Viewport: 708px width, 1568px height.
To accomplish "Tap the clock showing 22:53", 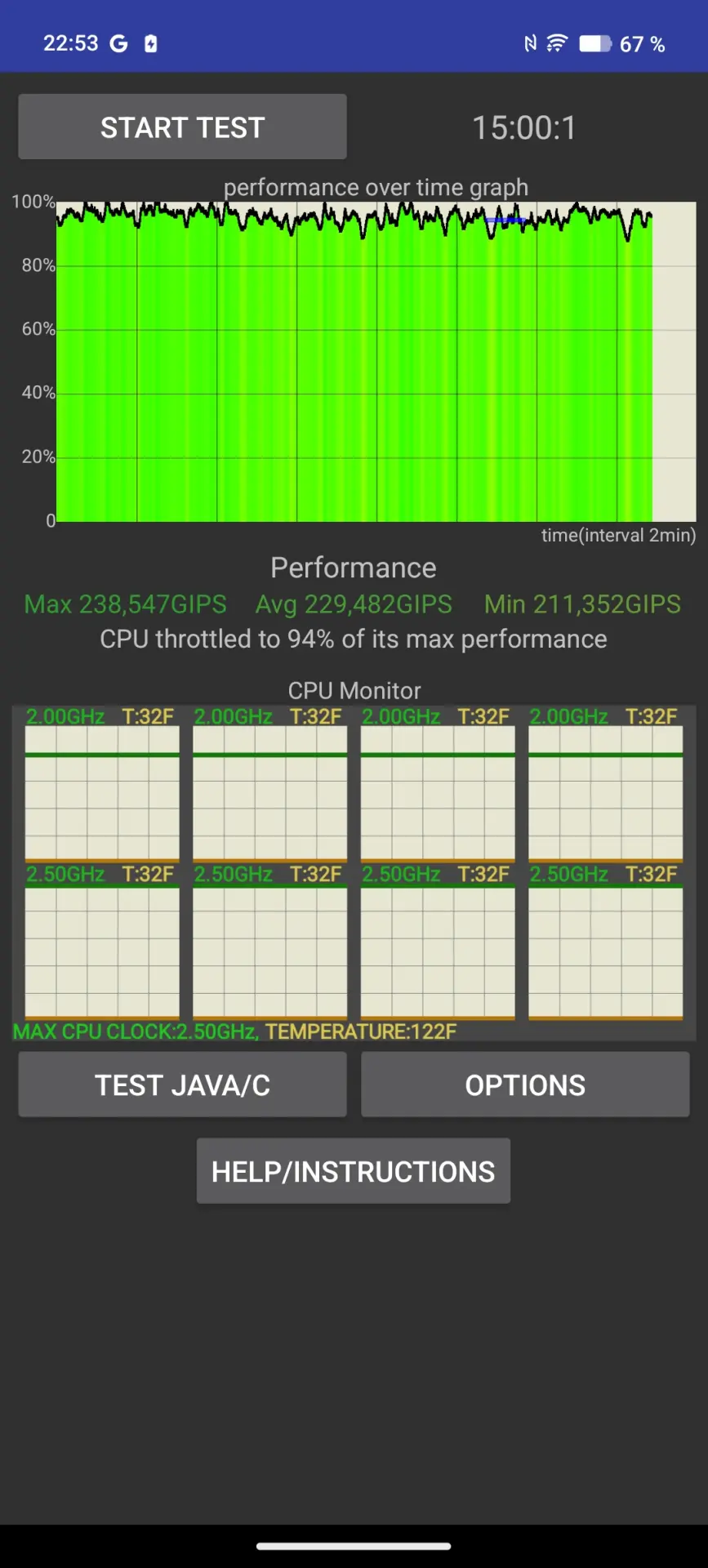I will click(x=72, y=43).
